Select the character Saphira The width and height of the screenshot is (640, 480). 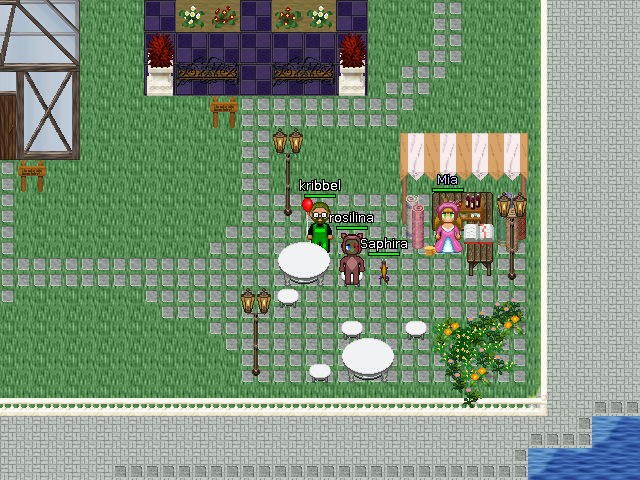[384, 271]
